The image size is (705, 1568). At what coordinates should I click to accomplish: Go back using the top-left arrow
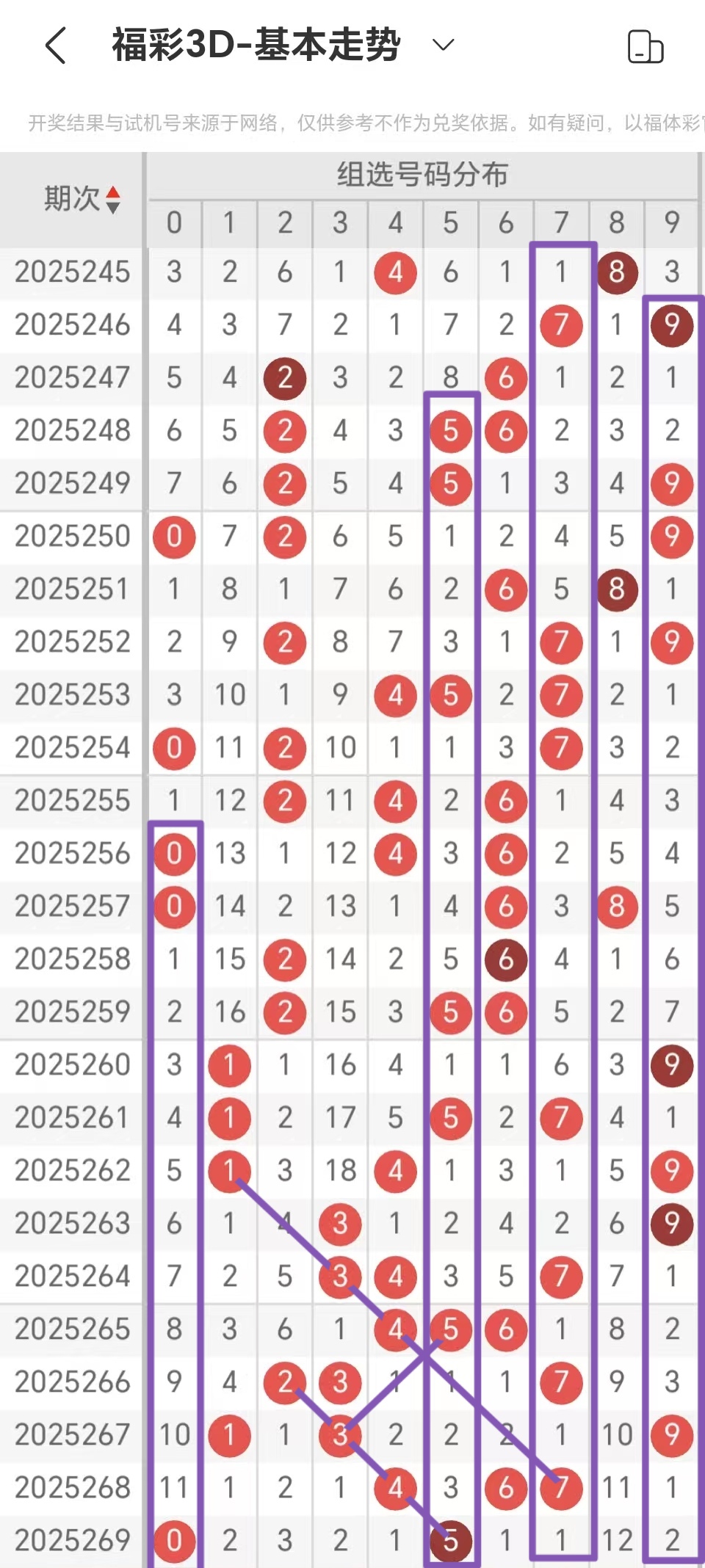coord(56,46)
